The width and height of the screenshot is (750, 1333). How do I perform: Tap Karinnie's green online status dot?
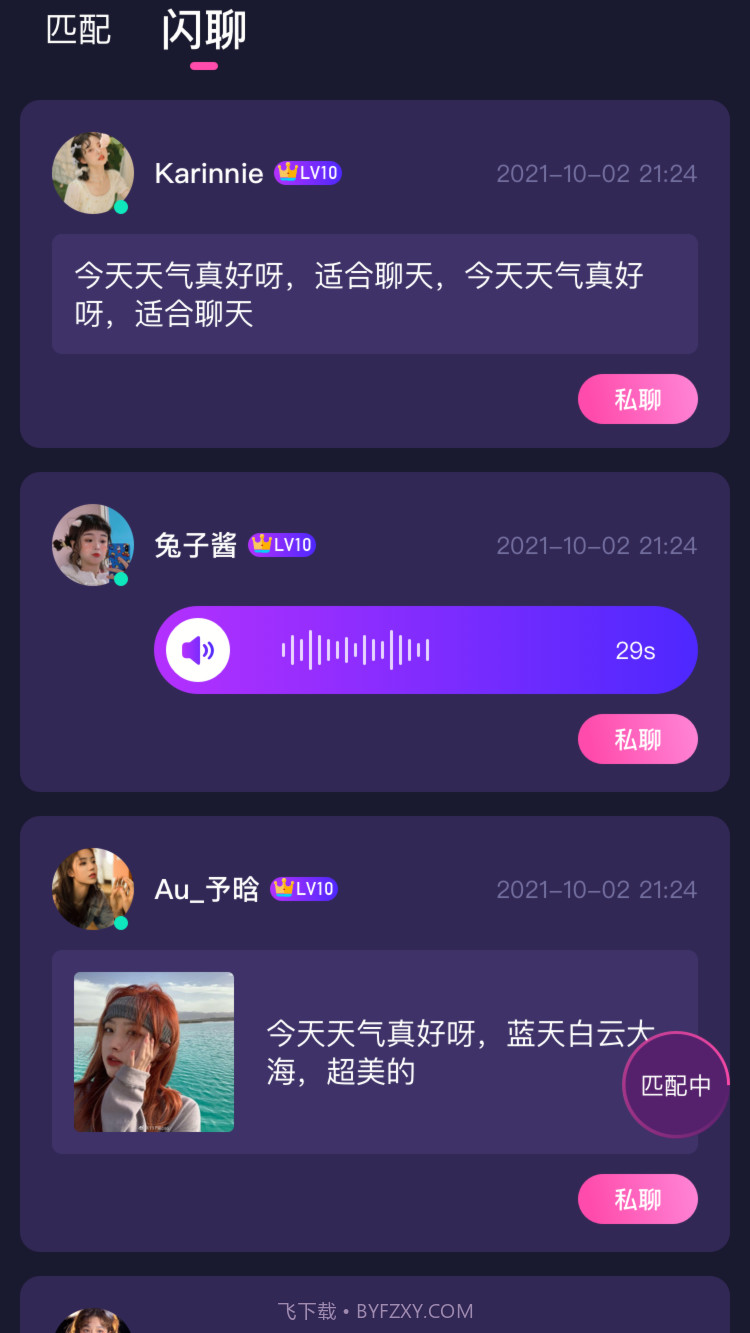pyautogui.click(x=122, y=207)
